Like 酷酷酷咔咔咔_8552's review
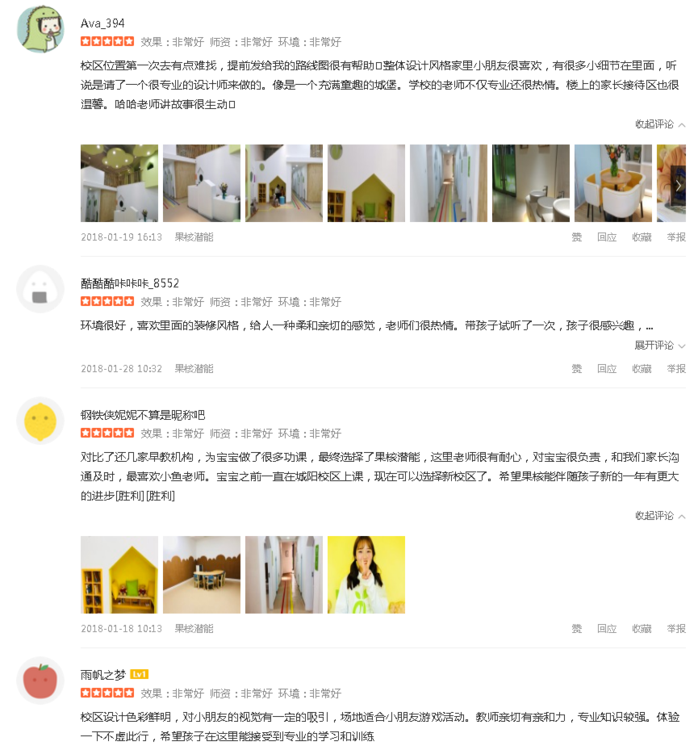 click(577, 368)
